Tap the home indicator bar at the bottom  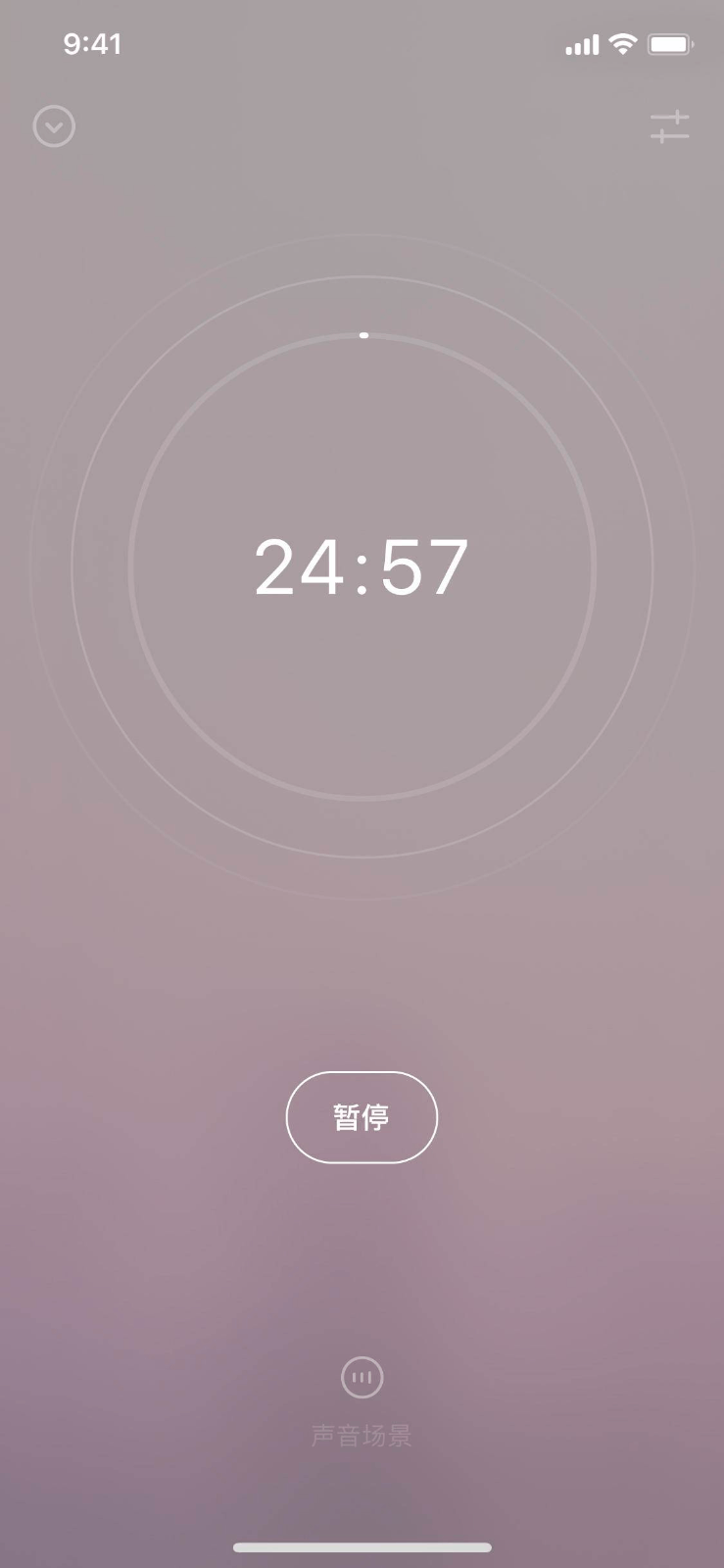pyautogui.click(x=362, y=1546)
